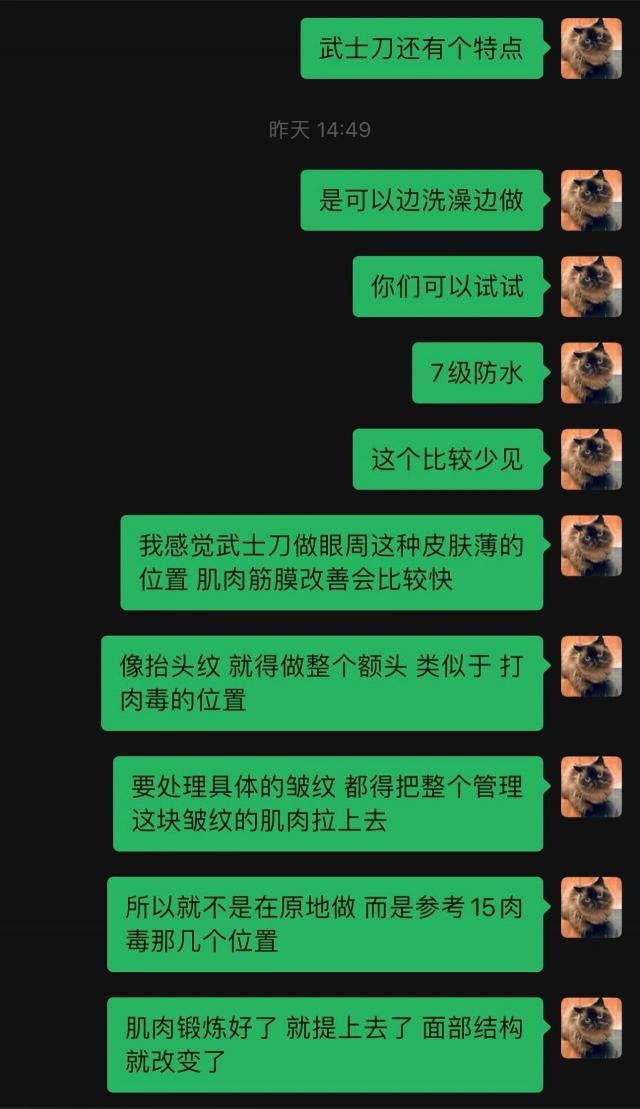Open avatar next to "这个比较少见"
Screen dimensions: 640x1109
[591, 459]
